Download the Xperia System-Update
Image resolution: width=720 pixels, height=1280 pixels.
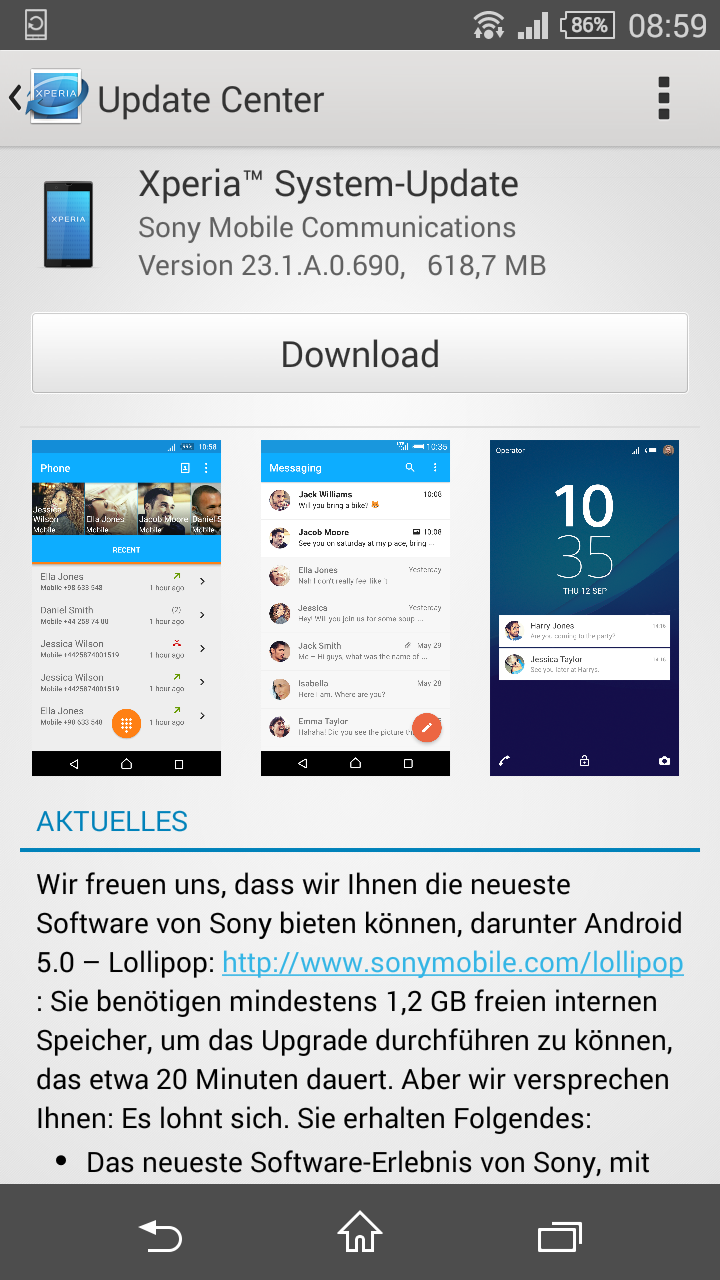coord(360,354)
